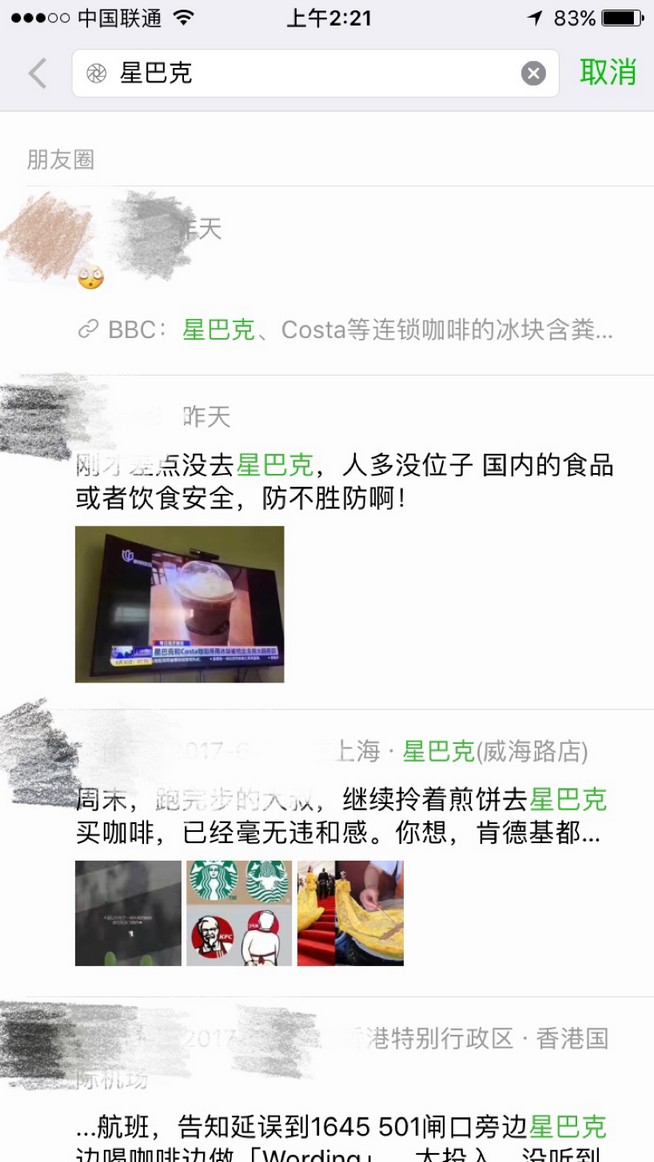View the yellow dress red carpet photo
The width and height of the screenshot is (654, 1162).
(x=350, y=913)
